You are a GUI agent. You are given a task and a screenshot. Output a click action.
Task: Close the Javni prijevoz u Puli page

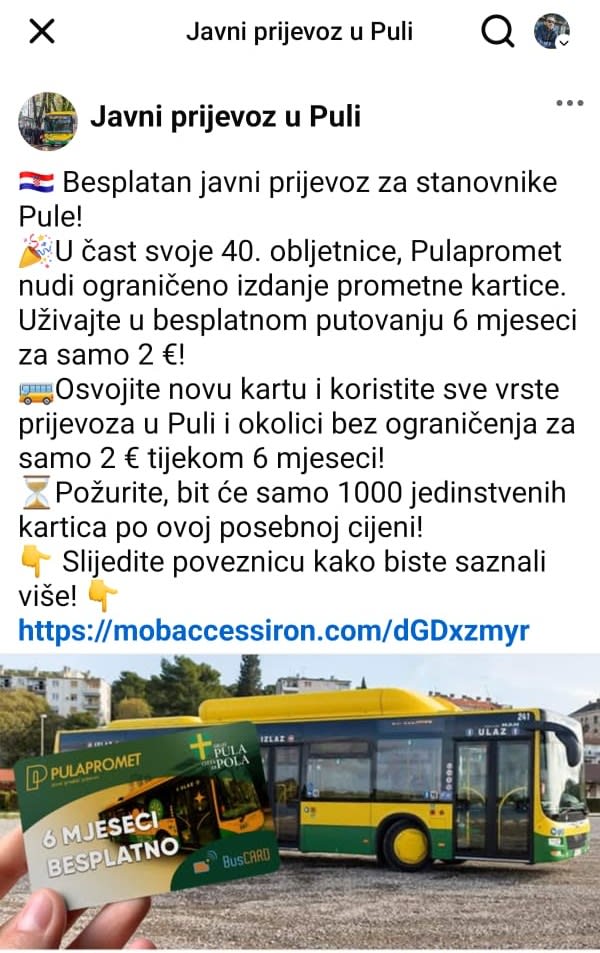(x=42, y=32)
